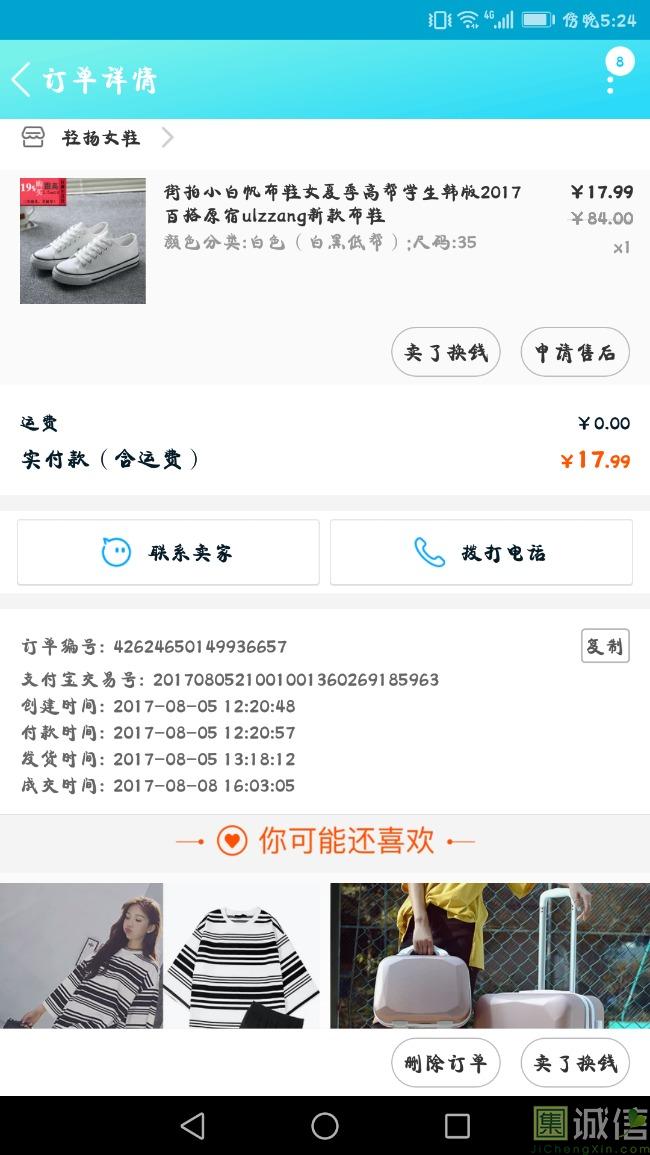The height and width of the screenshot is (1155, 650).
Task: Tap 卖了换钱 in the bottom bar
Action: pos(575,1063)
